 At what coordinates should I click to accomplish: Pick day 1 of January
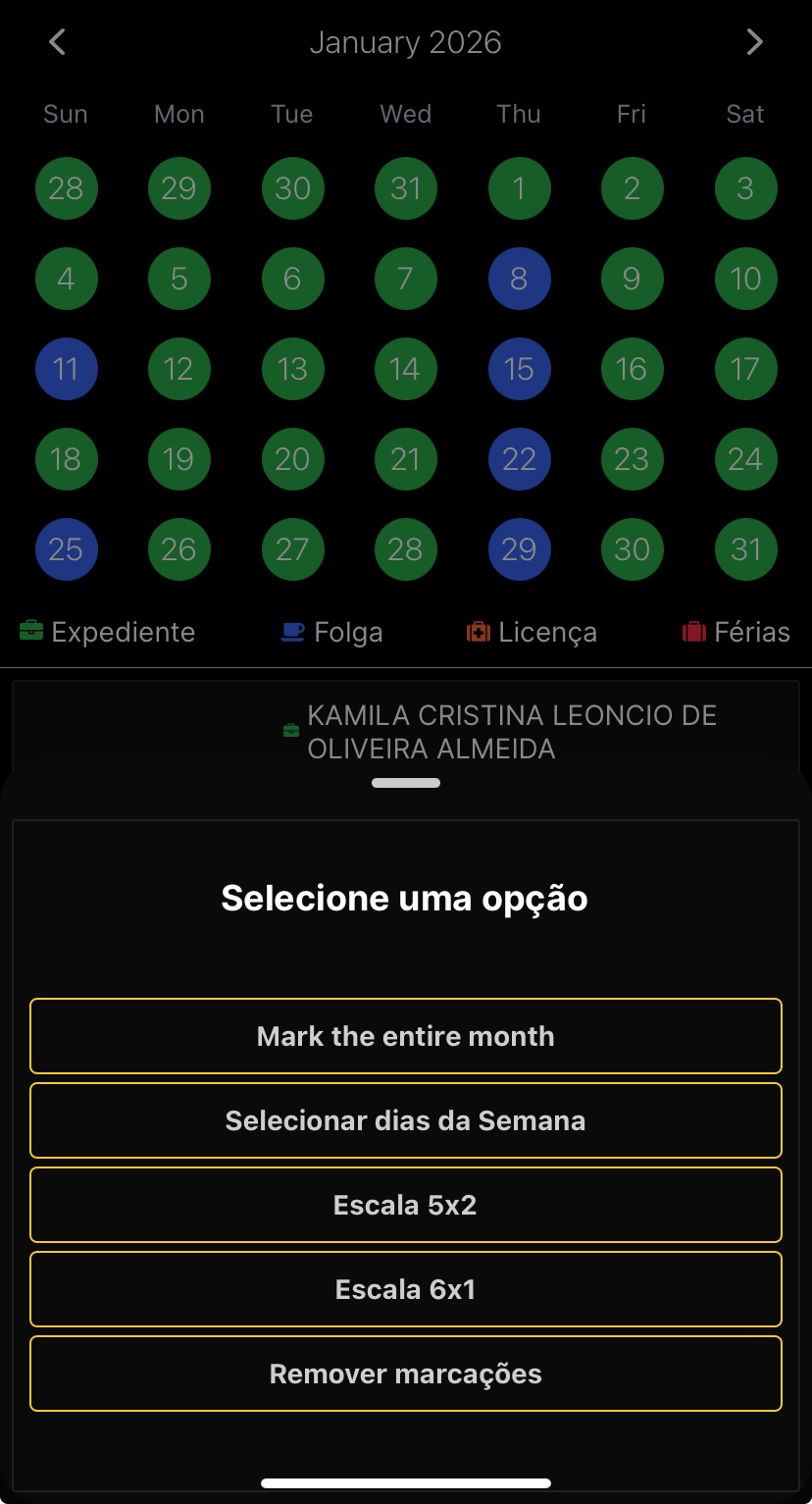pos(519,188)
